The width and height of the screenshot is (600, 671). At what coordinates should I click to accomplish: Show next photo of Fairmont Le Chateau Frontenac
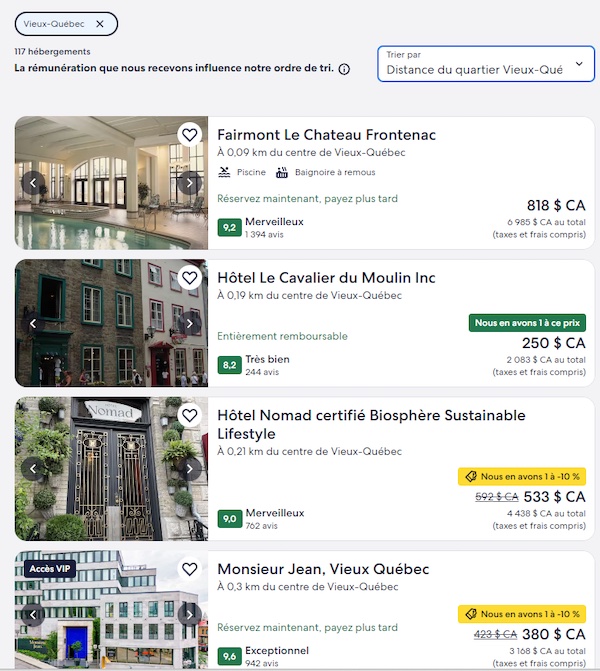pos(189,183)
